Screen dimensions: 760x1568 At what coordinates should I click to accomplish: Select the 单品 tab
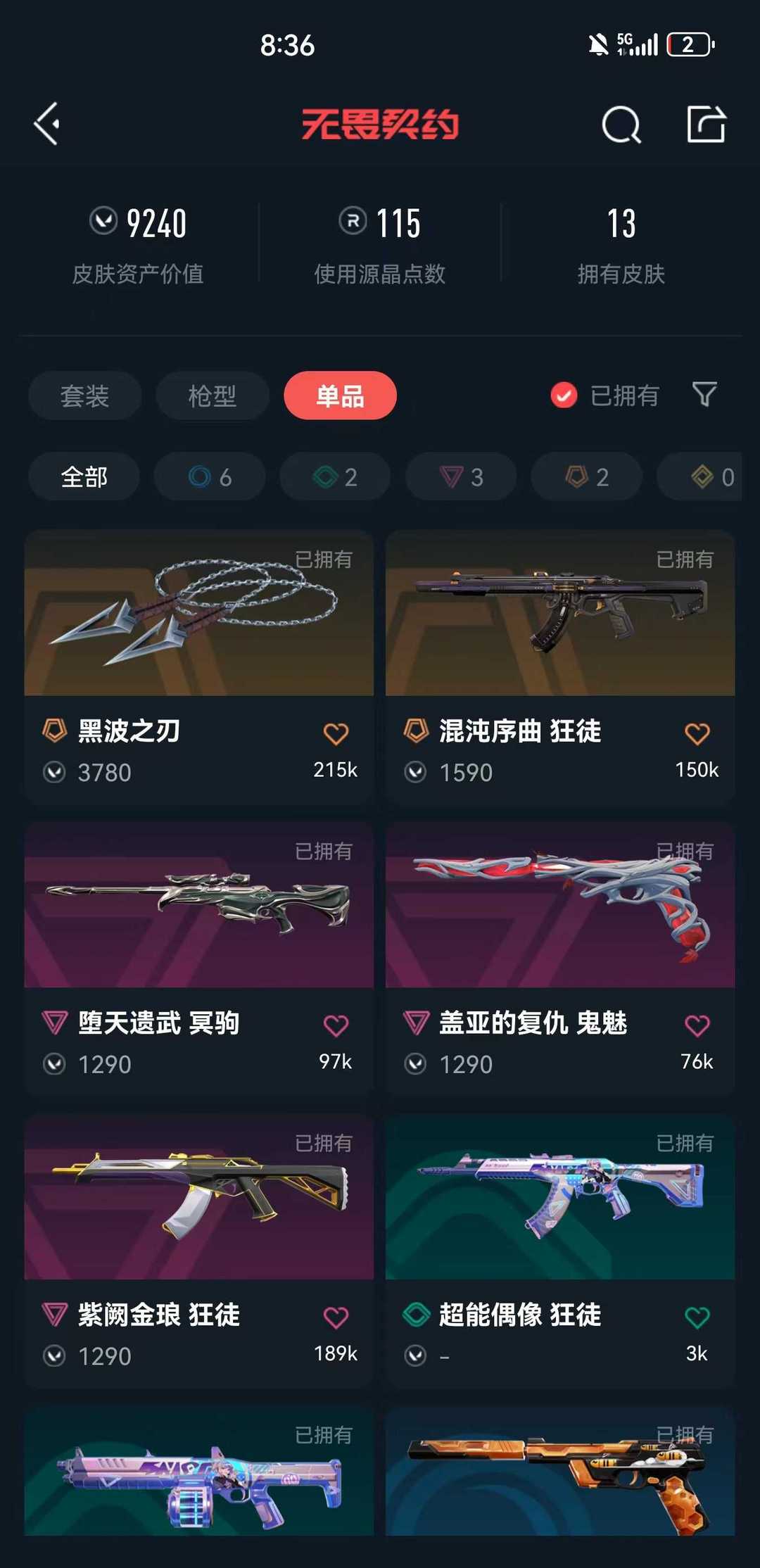[340, 396]
